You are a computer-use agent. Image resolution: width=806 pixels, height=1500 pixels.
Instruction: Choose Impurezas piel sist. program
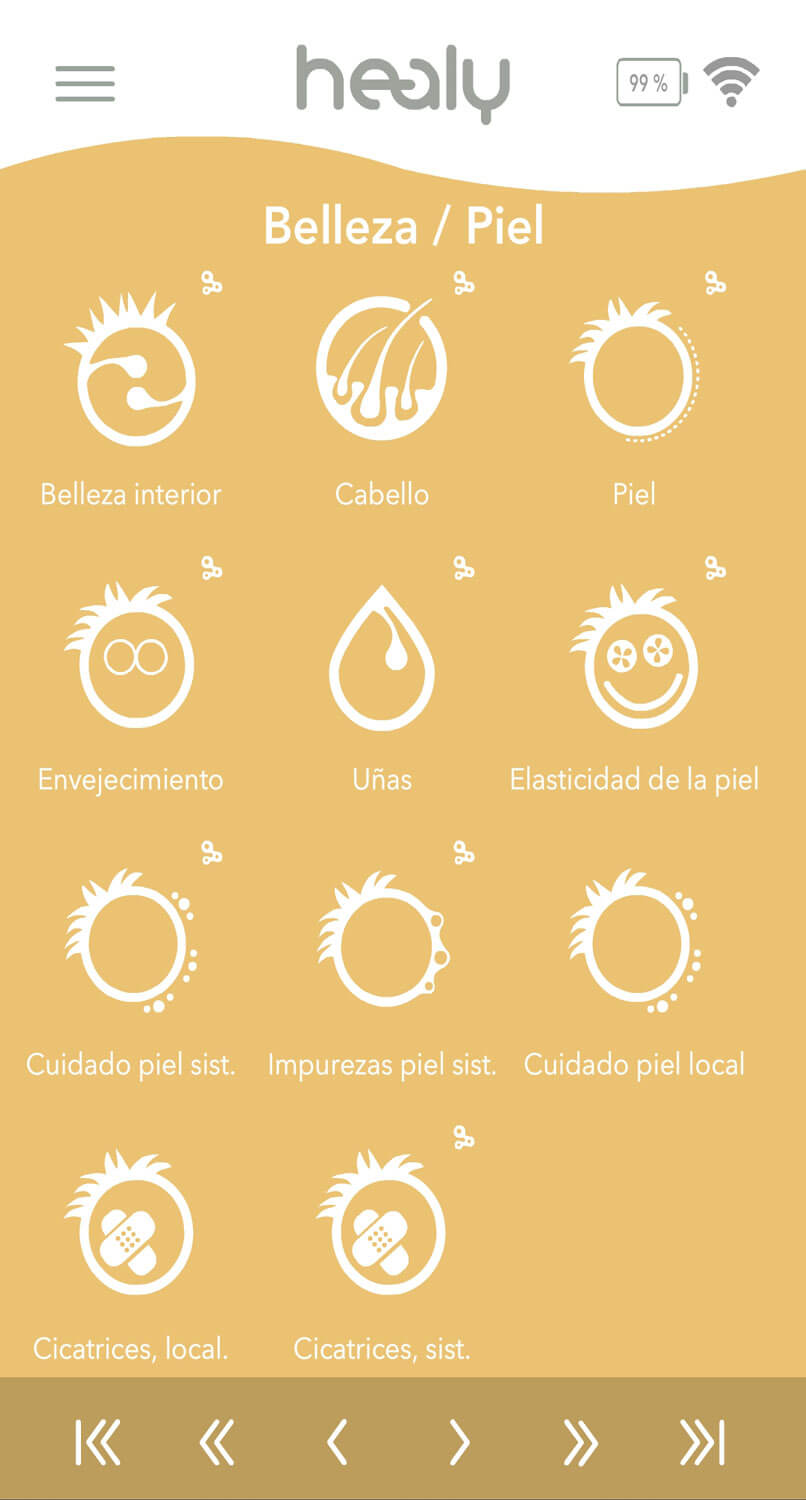[x=382, y=942]
